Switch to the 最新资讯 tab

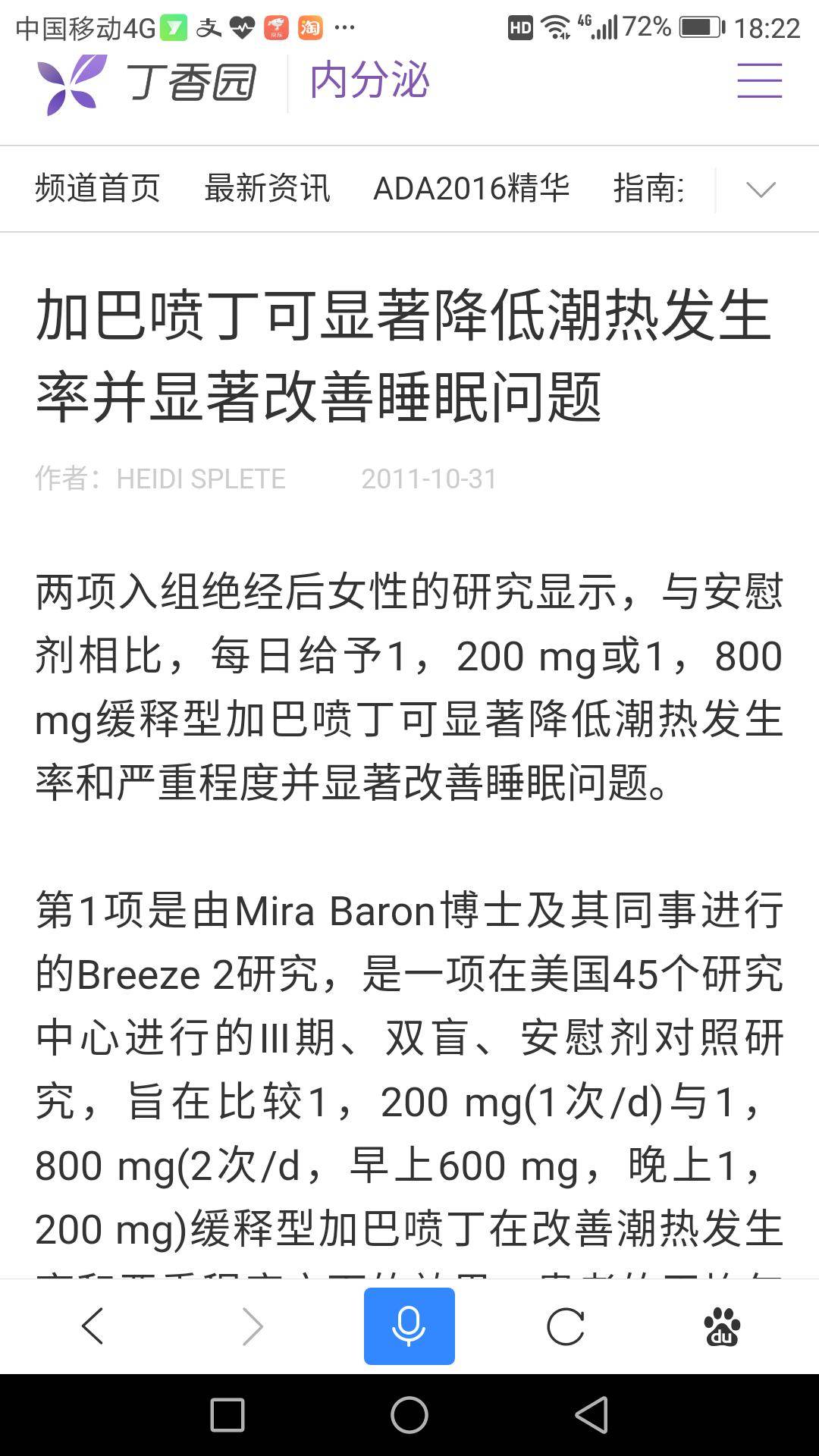pos(267,190)
